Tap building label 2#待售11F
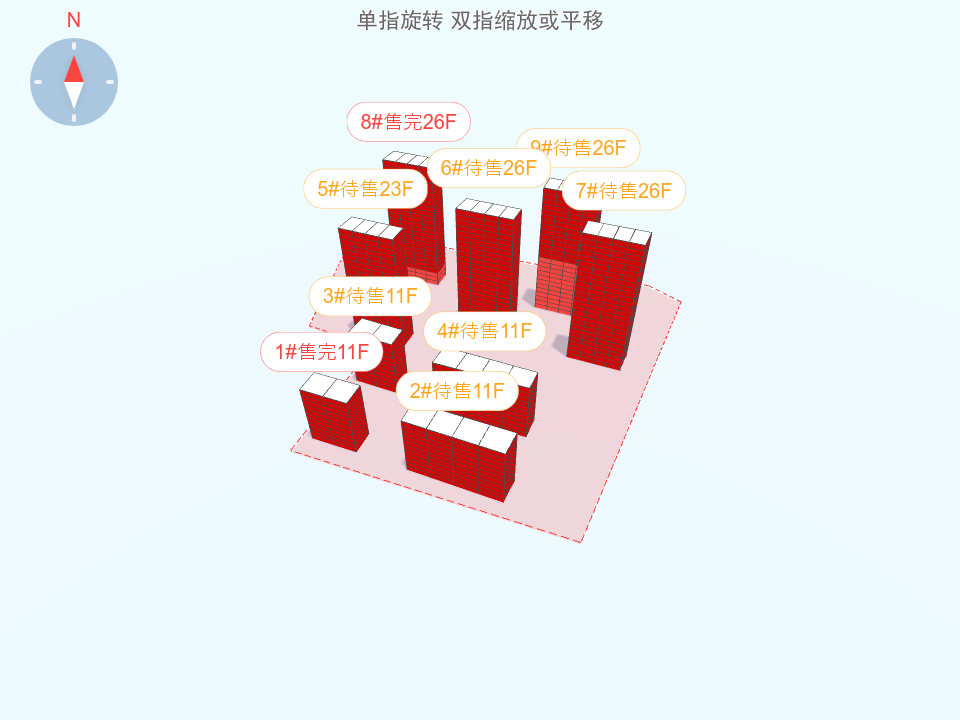Viewport: 960px width, 720px height. [x=457, y=391]
